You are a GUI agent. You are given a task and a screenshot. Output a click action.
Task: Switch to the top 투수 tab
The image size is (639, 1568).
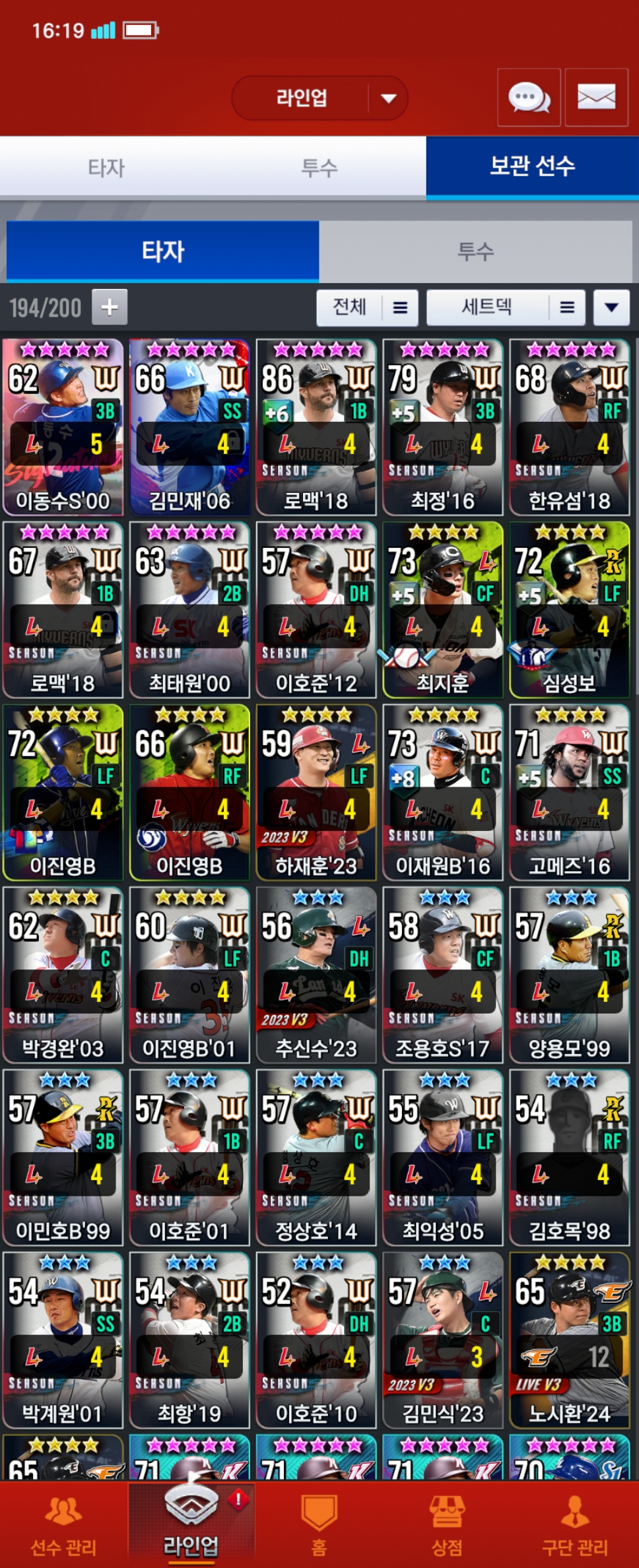[x=319, y=168]
